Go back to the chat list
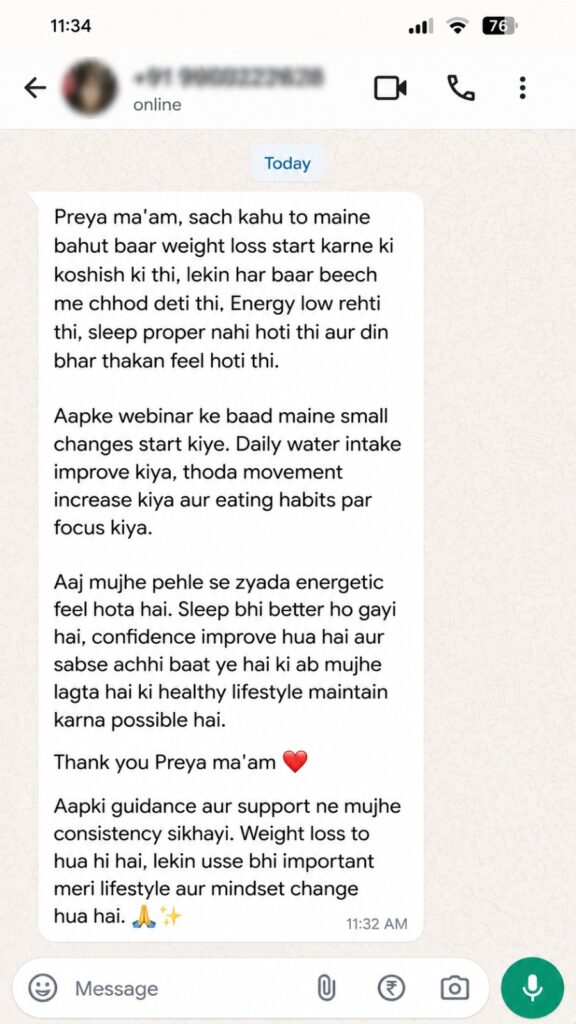576x1024 pixels. pos(35,88)
